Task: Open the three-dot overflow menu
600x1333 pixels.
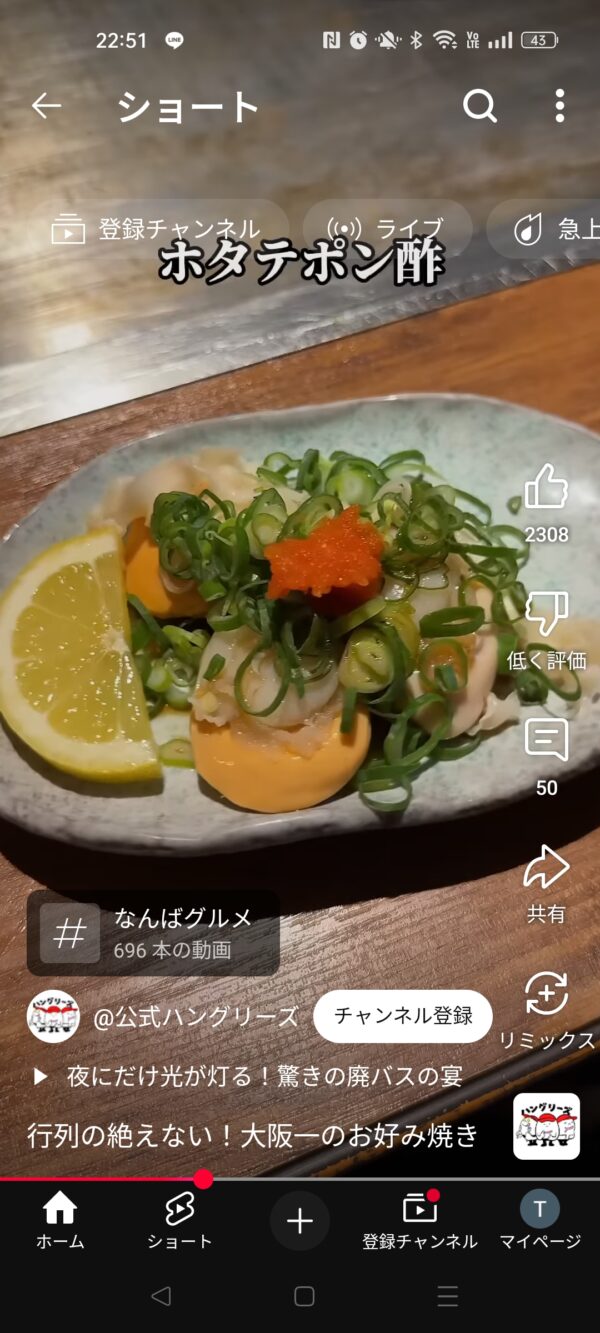Action: coord(559,105)
